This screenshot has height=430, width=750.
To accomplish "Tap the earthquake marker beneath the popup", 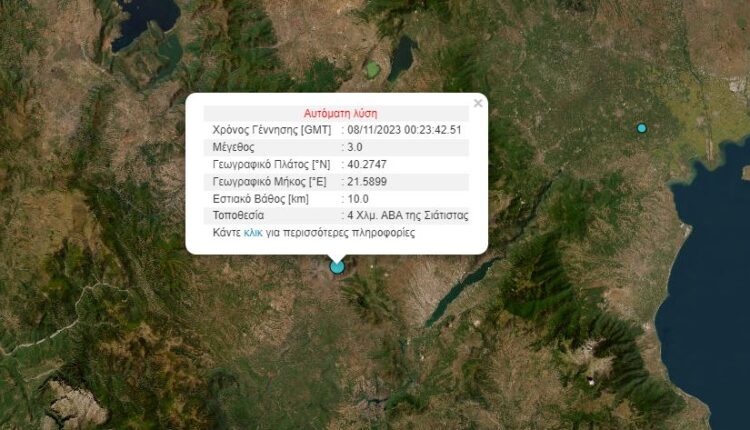I will pos(337,266).
